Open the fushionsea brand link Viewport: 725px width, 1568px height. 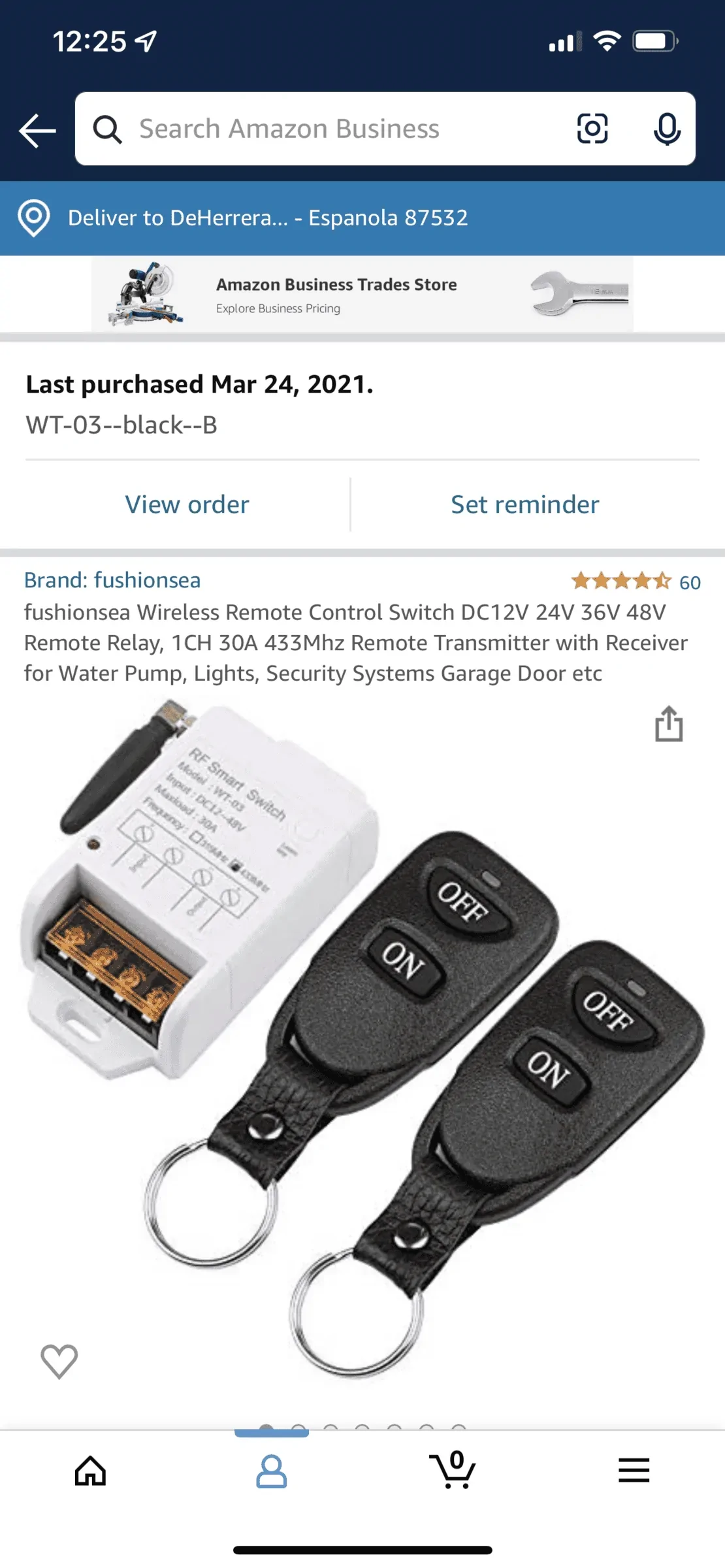point(112,580)
